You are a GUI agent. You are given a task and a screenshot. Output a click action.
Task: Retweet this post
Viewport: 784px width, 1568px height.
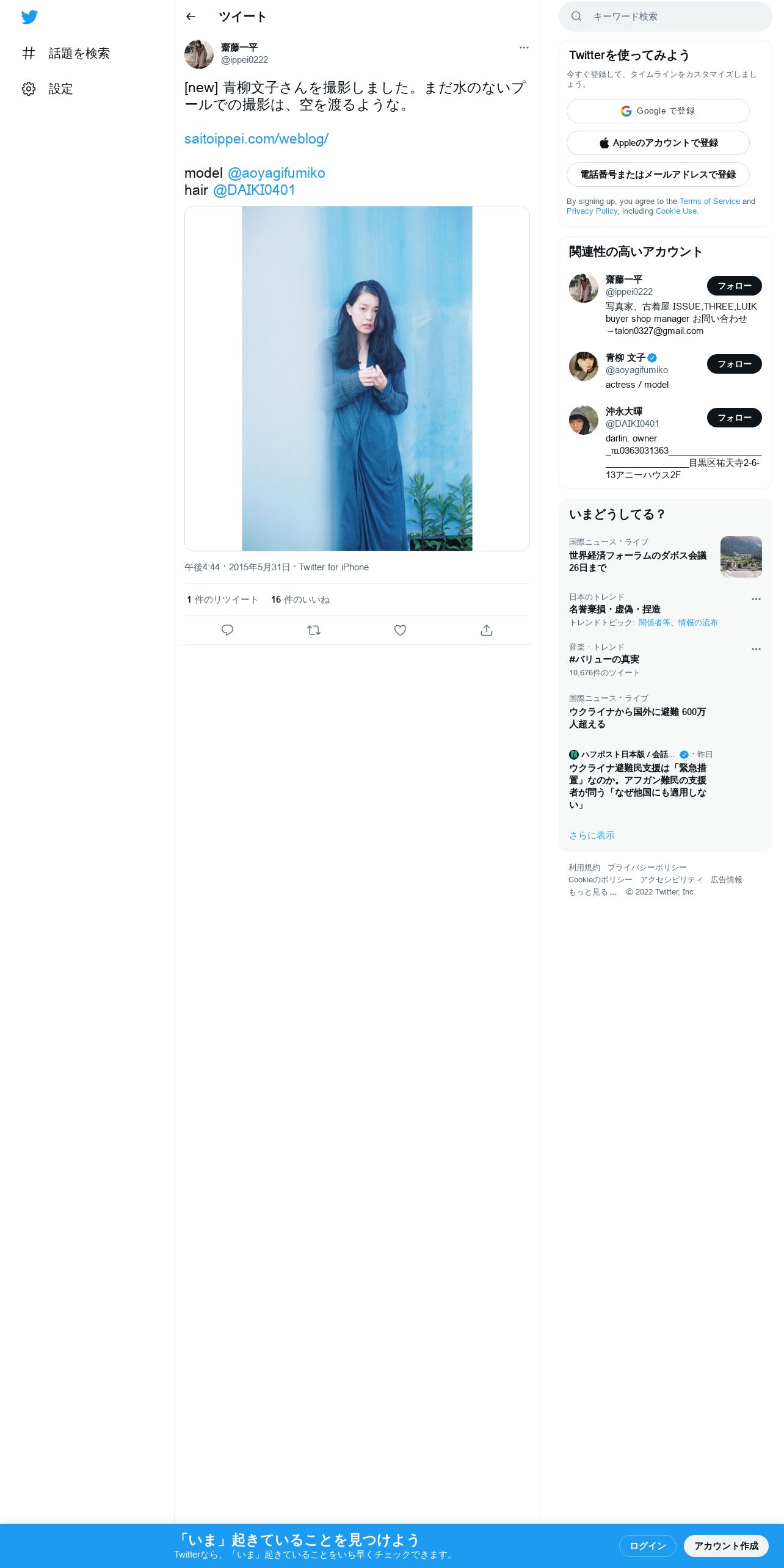pos(314,630)
